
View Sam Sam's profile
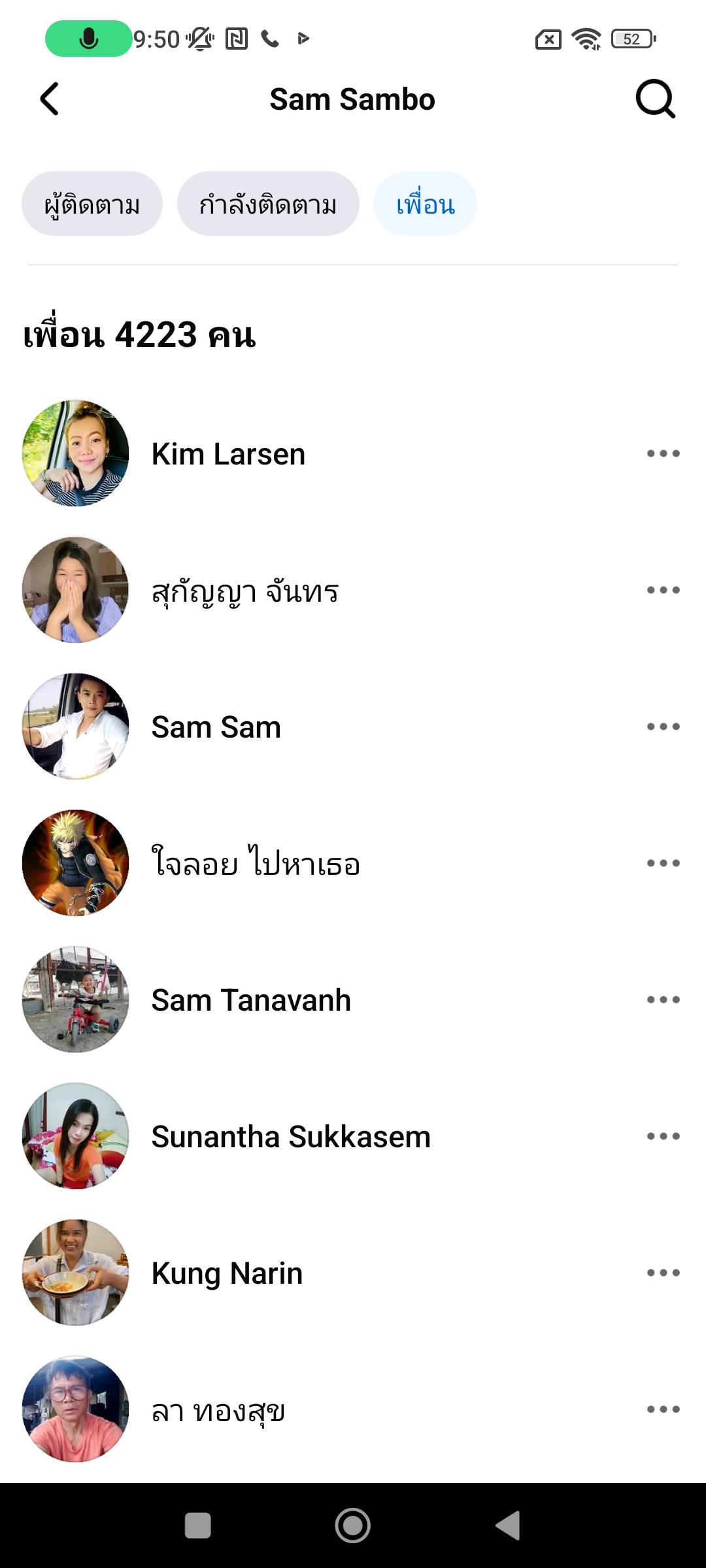pyautogui.click(x=216, y=727)
